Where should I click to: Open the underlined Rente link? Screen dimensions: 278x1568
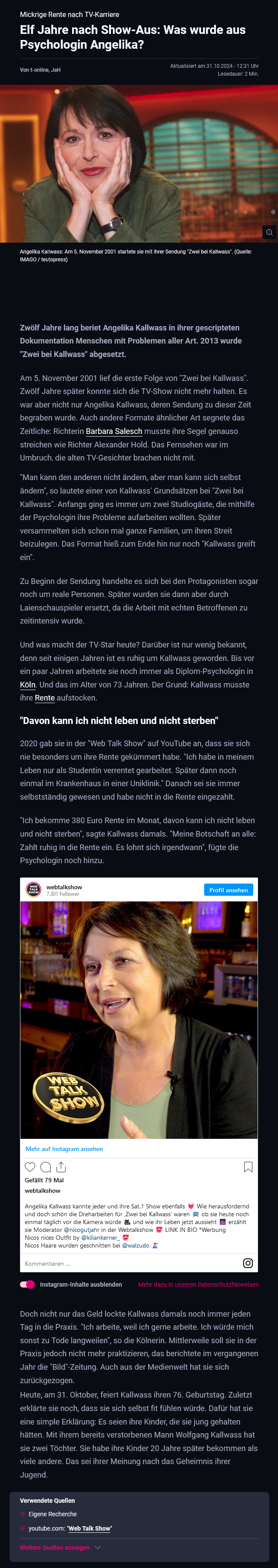[x=44, y=698]
